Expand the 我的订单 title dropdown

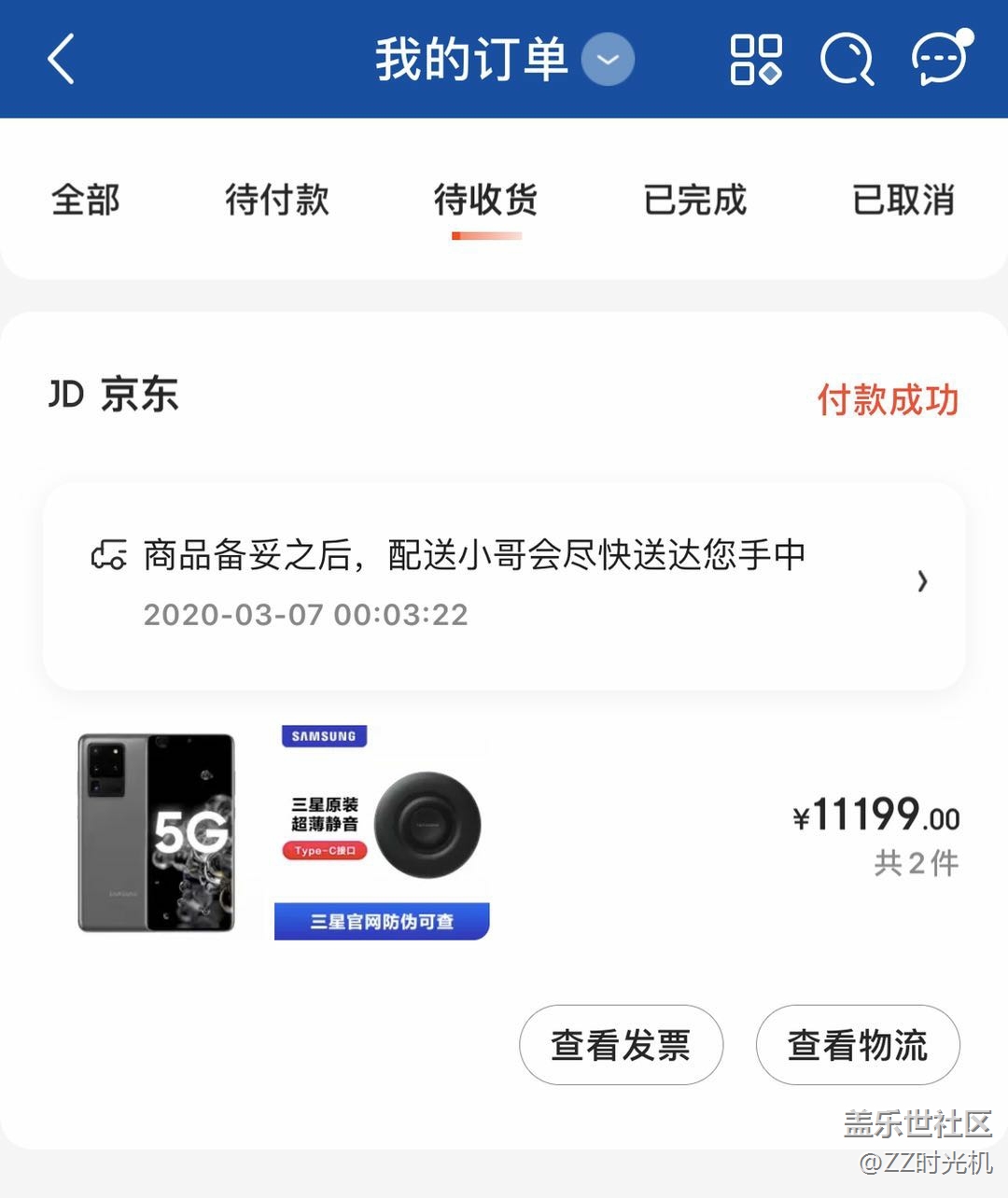(608, 60)
